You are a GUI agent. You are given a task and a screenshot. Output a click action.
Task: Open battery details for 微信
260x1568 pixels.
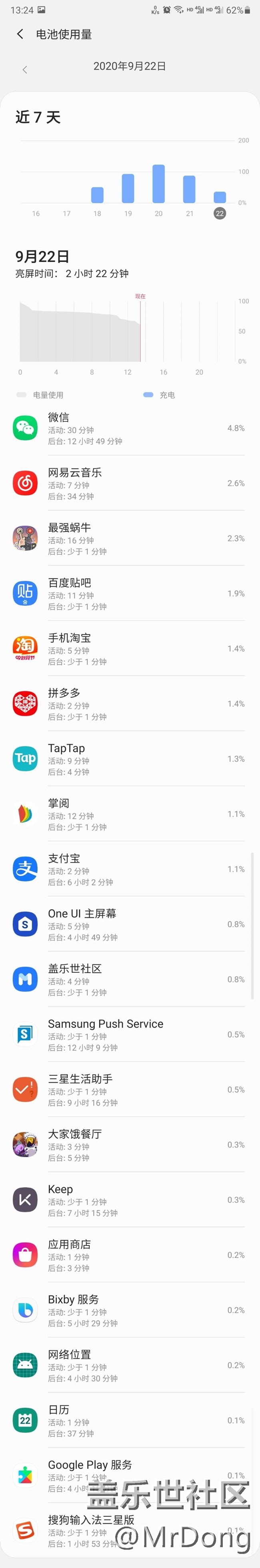[129, 428]
